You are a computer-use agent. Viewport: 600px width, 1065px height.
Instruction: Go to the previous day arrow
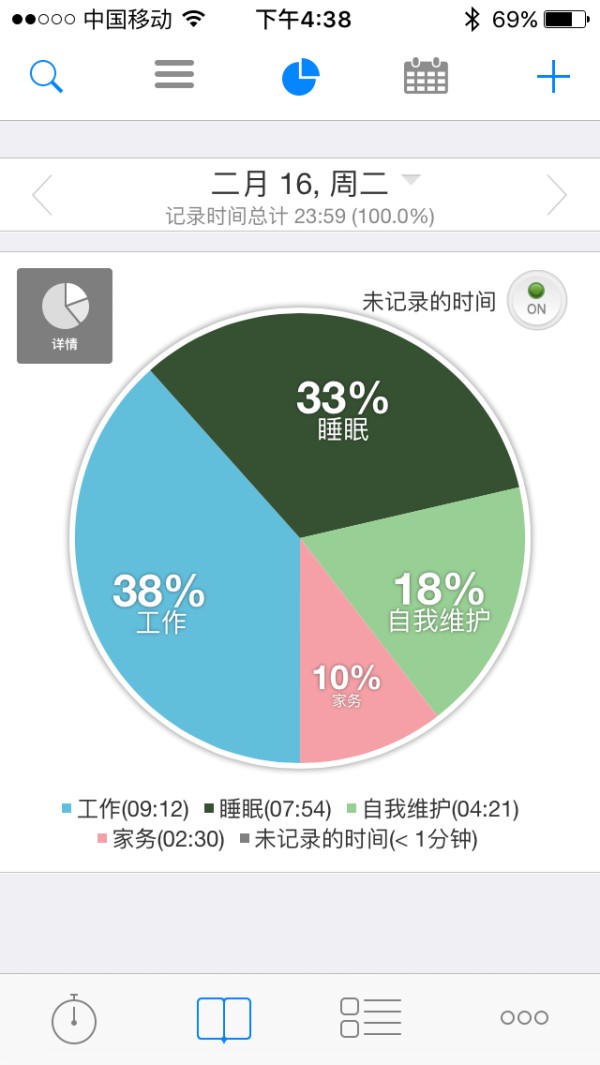pos(42,195)
